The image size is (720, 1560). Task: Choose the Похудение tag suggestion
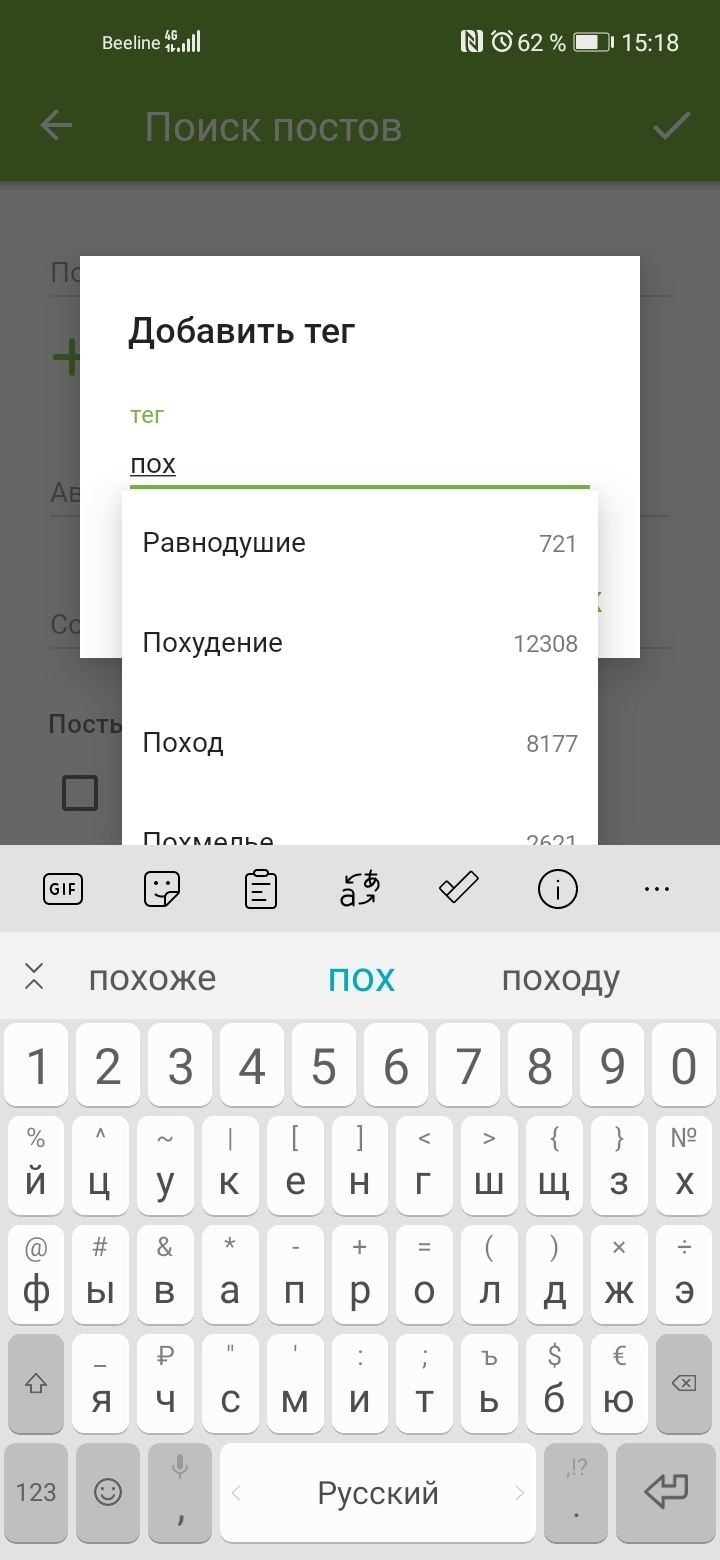coord(360,643)
